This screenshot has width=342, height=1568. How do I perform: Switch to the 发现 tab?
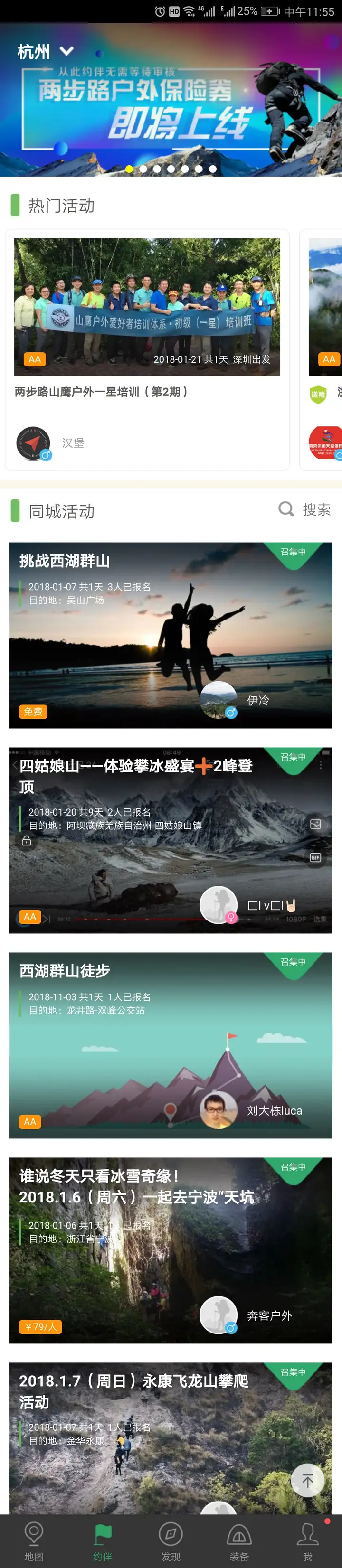click(171, 1541)
